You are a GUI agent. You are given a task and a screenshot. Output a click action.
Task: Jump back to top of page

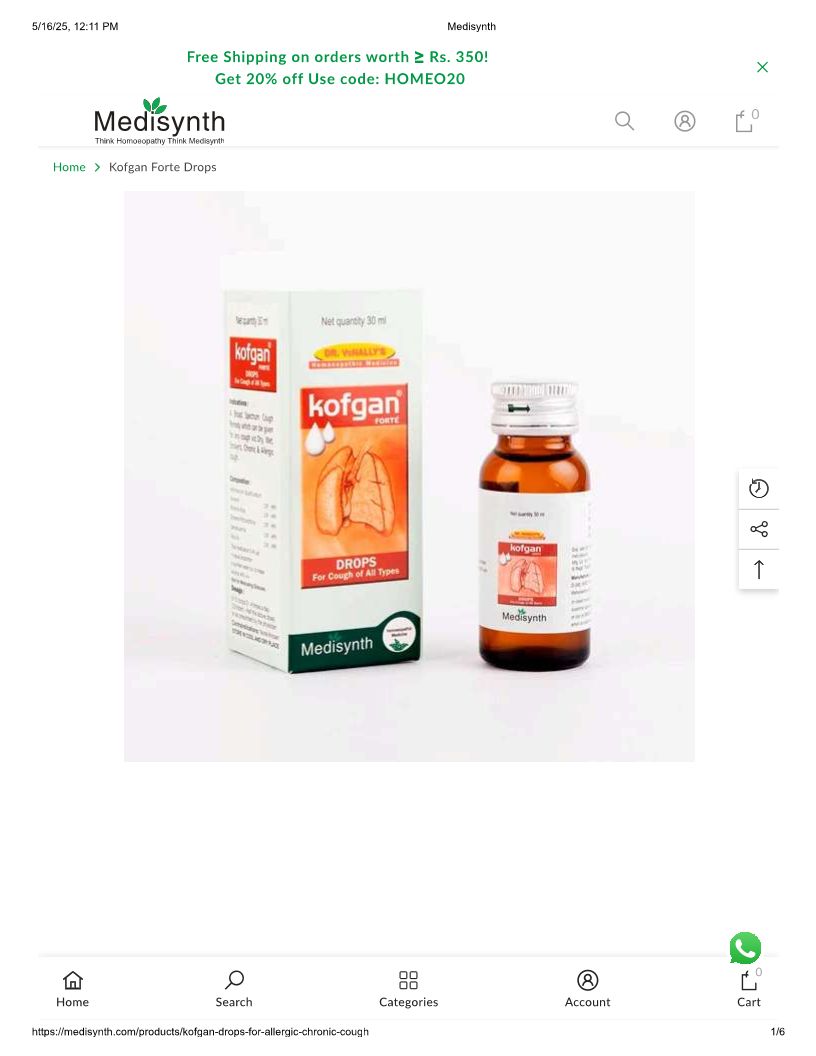click(759, 570)
